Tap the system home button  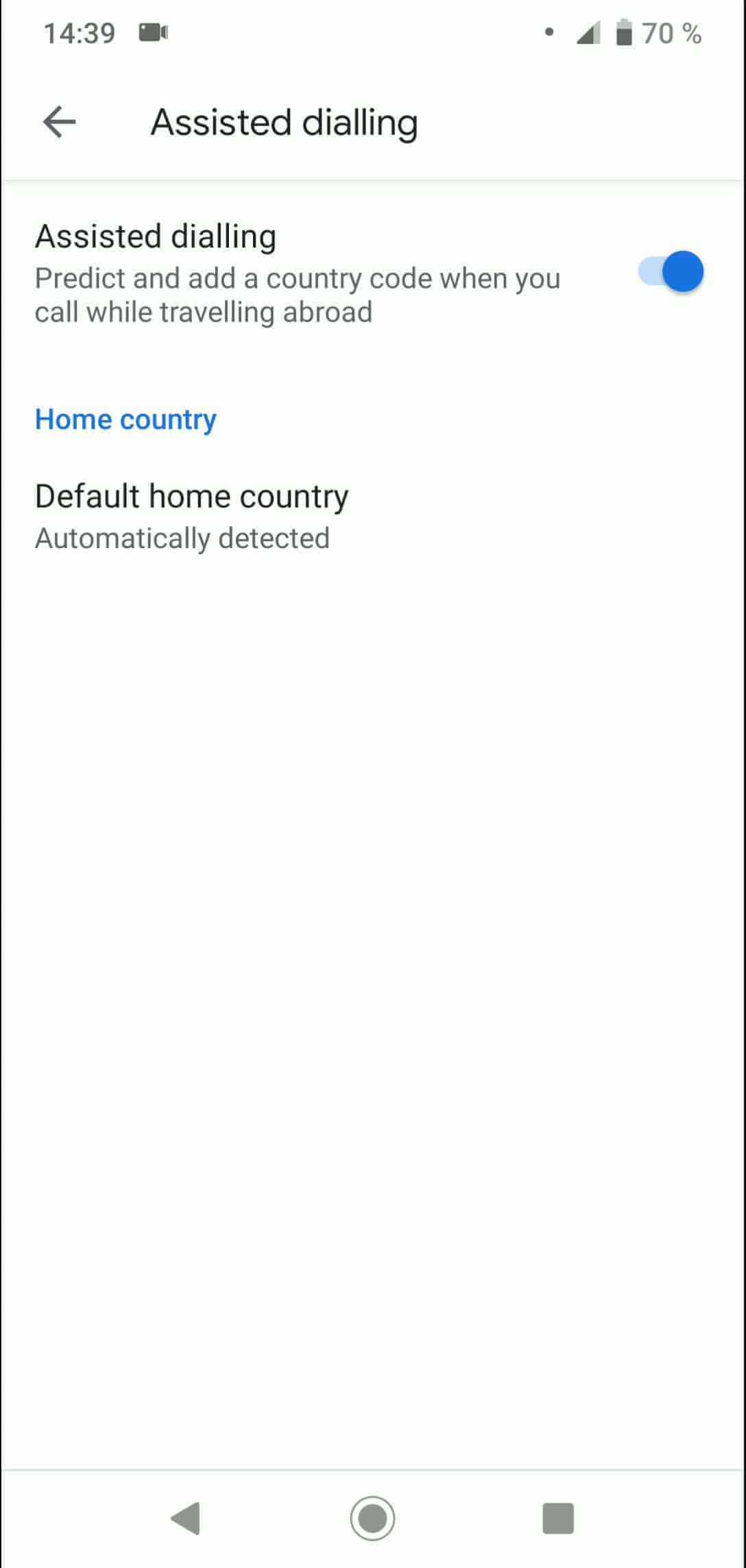pyautogui.click(x=372, y=1518)
